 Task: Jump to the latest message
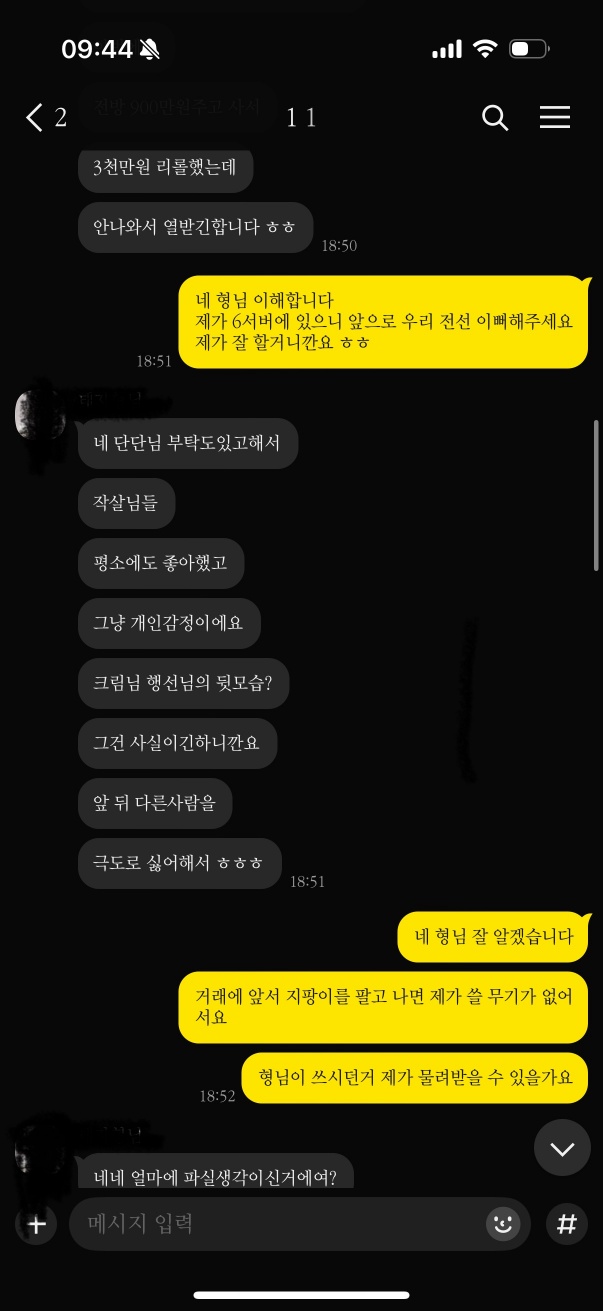pyautogui.click(x=562, y=1148)
